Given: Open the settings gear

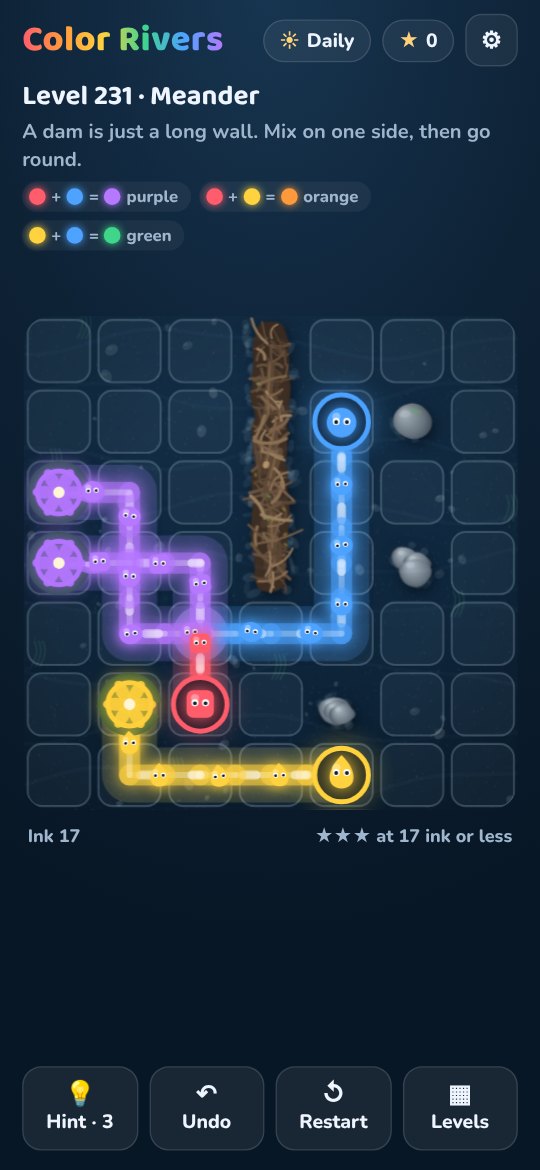Looking at the screenshot, I should coord(492,40).
